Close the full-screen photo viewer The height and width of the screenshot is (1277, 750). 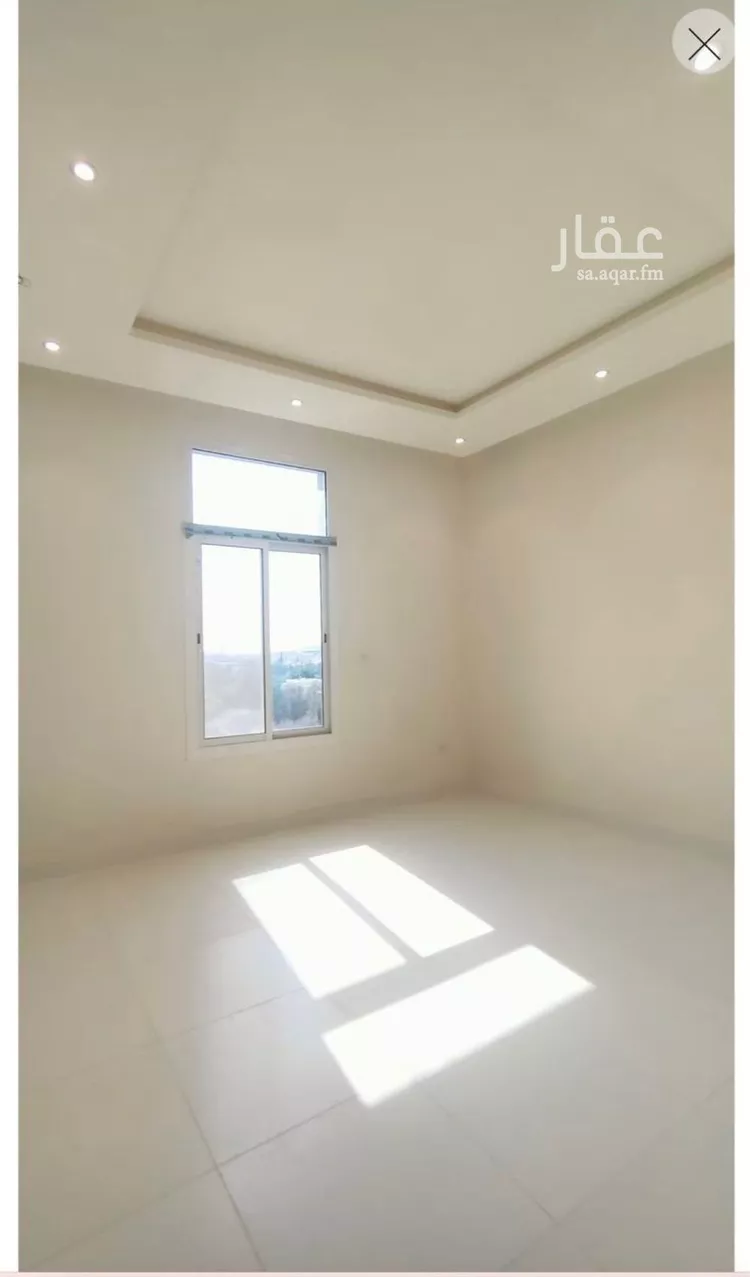point(704,43)
